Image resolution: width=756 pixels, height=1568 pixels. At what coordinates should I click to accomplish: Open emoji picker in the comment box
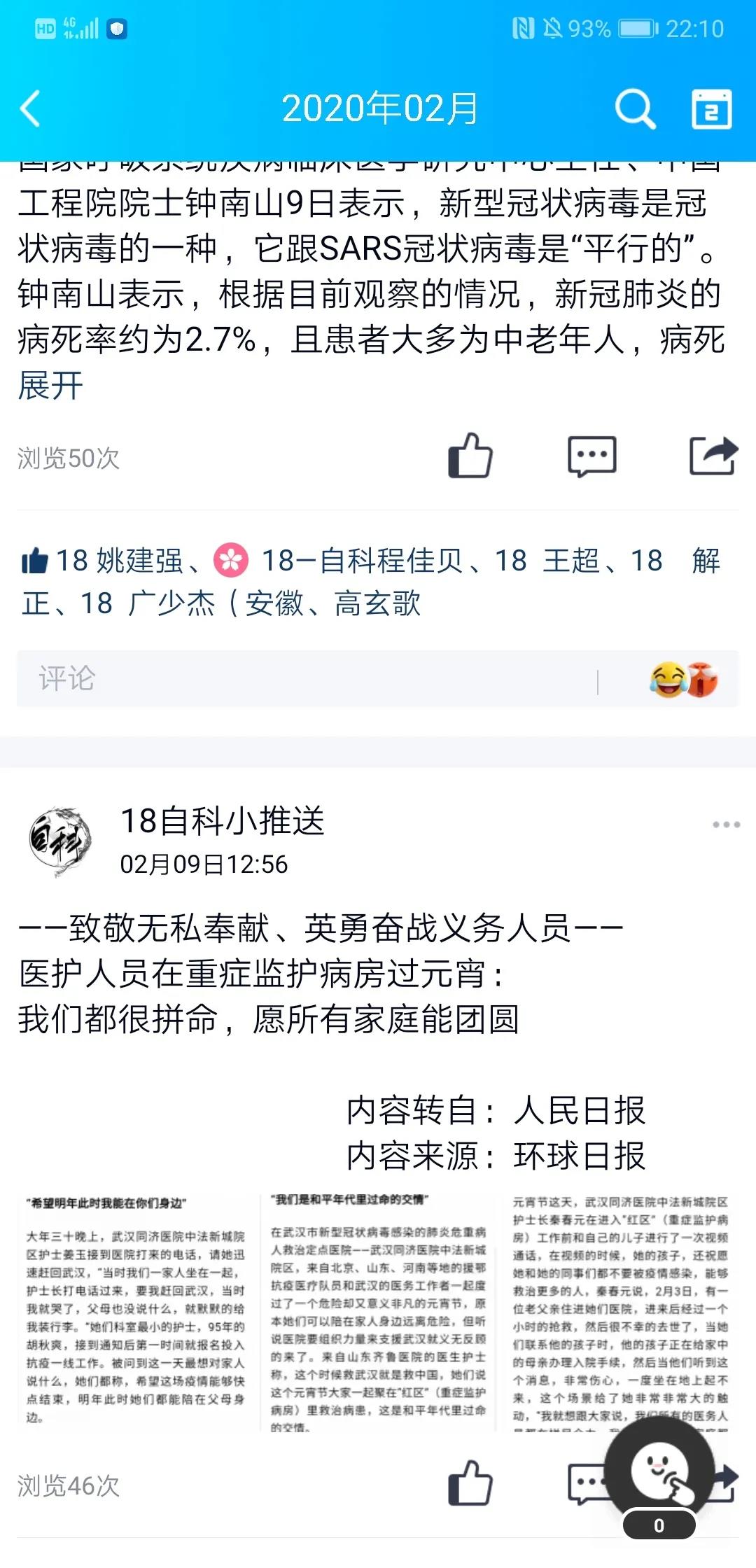682,679
